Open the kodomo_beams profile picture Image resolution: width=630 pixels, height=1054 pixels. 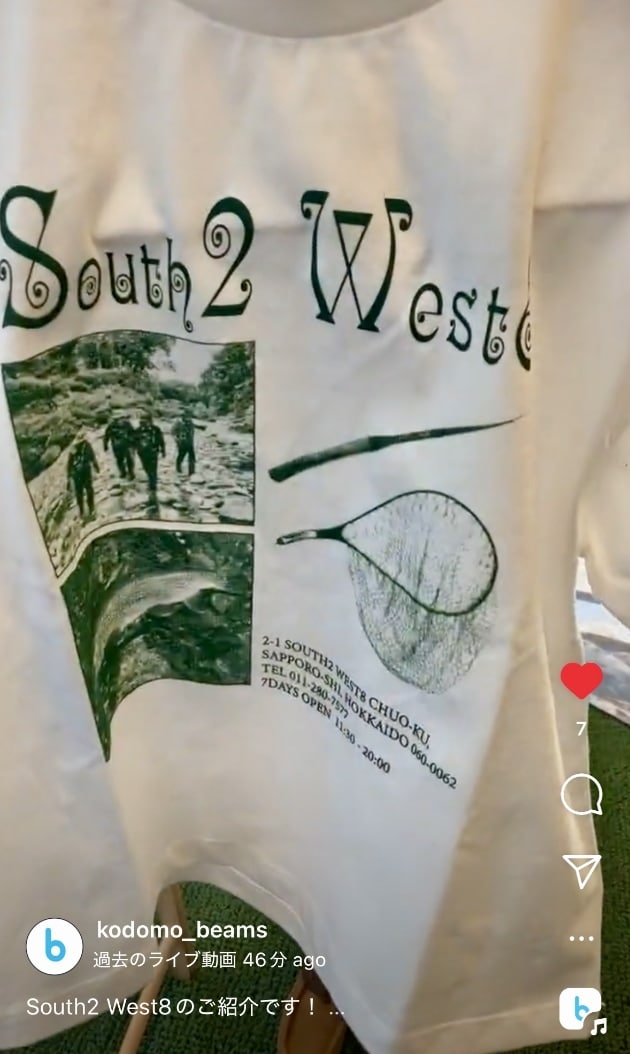click(x=54, y=946)
